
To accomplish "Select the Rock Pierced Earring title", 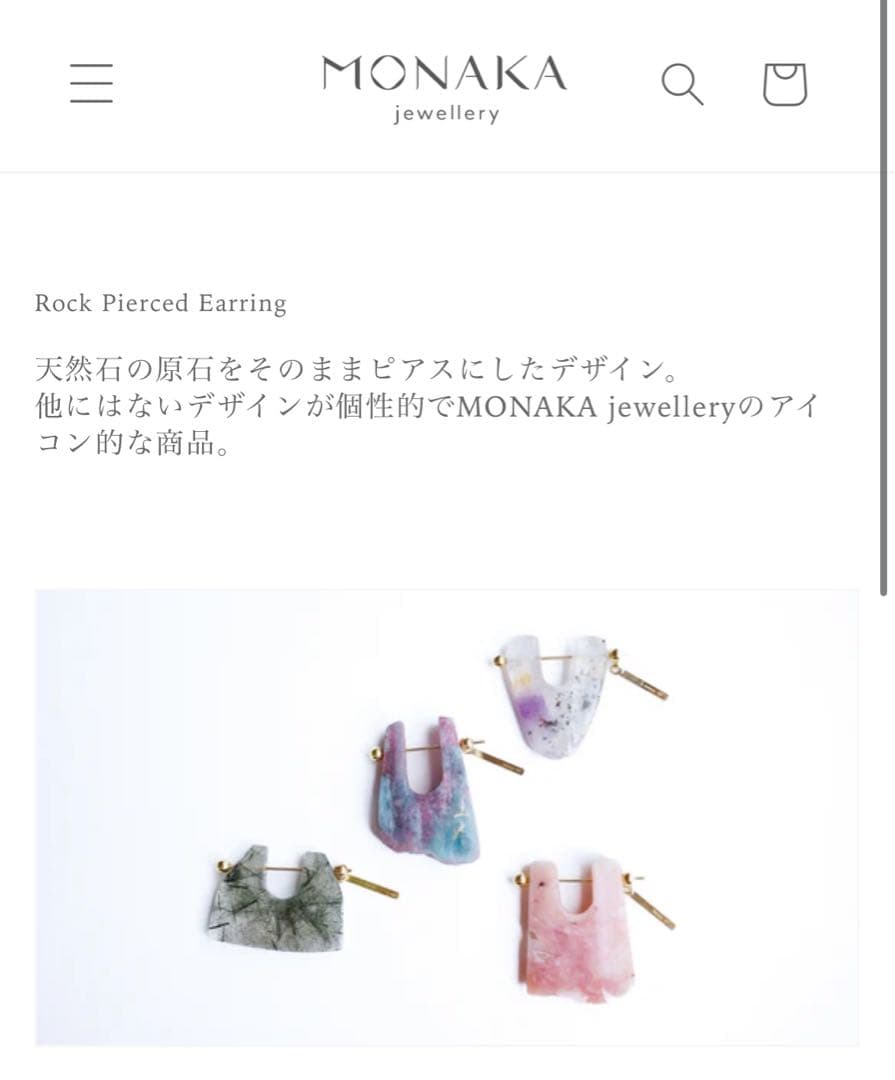I will [x=161, y=303].
